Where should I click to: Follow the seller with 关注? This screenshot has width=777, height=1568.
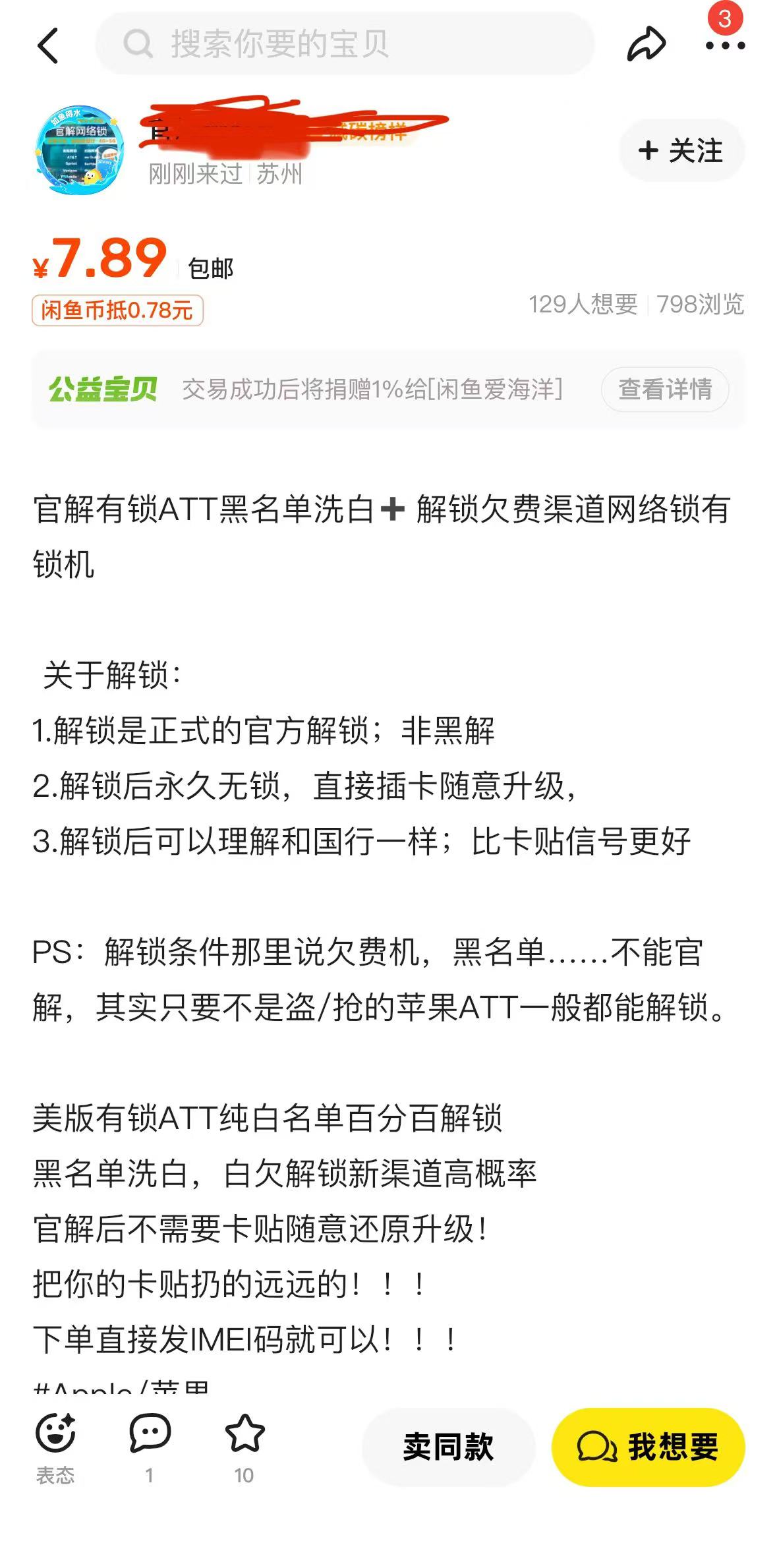pyautogui.click(x=681, y=151)
